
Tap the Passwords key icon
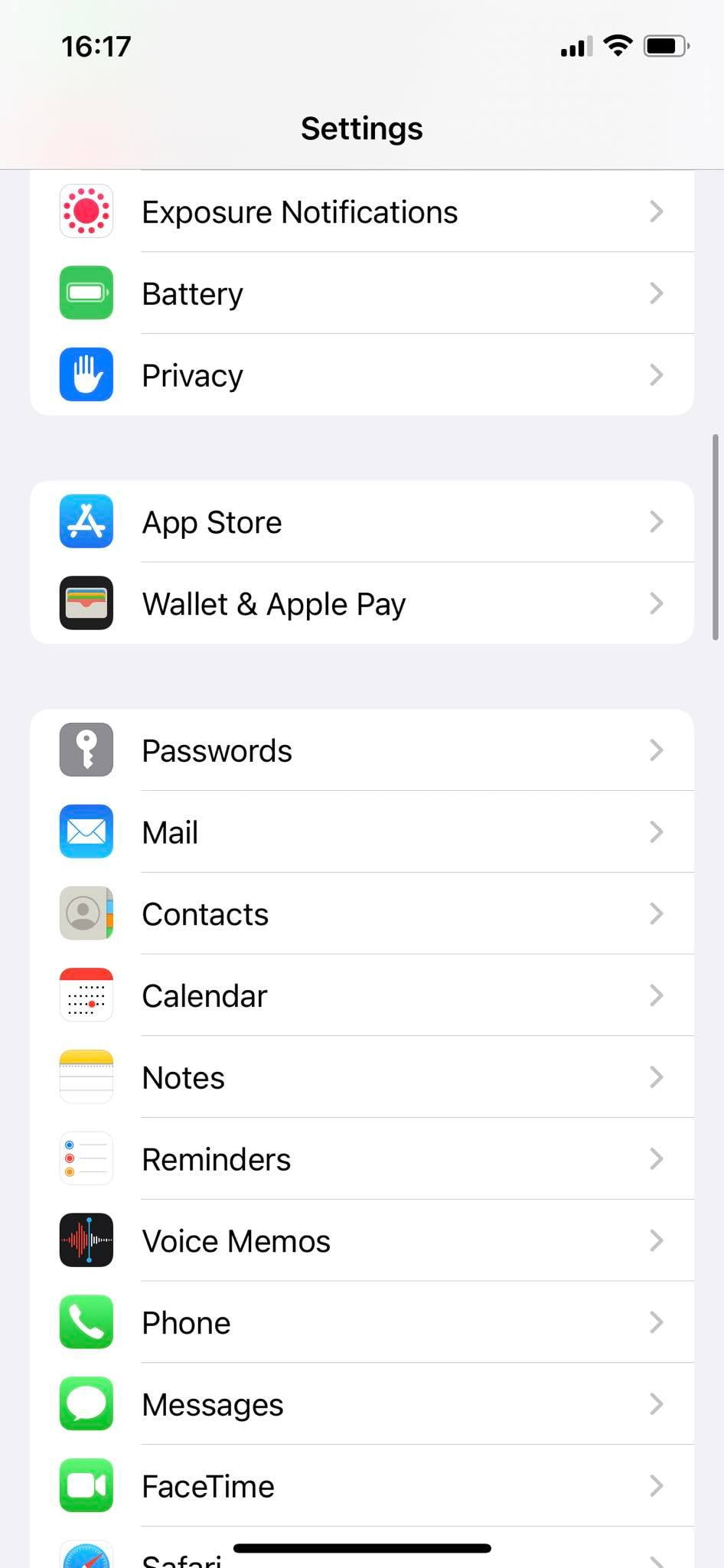click(86, 750)
